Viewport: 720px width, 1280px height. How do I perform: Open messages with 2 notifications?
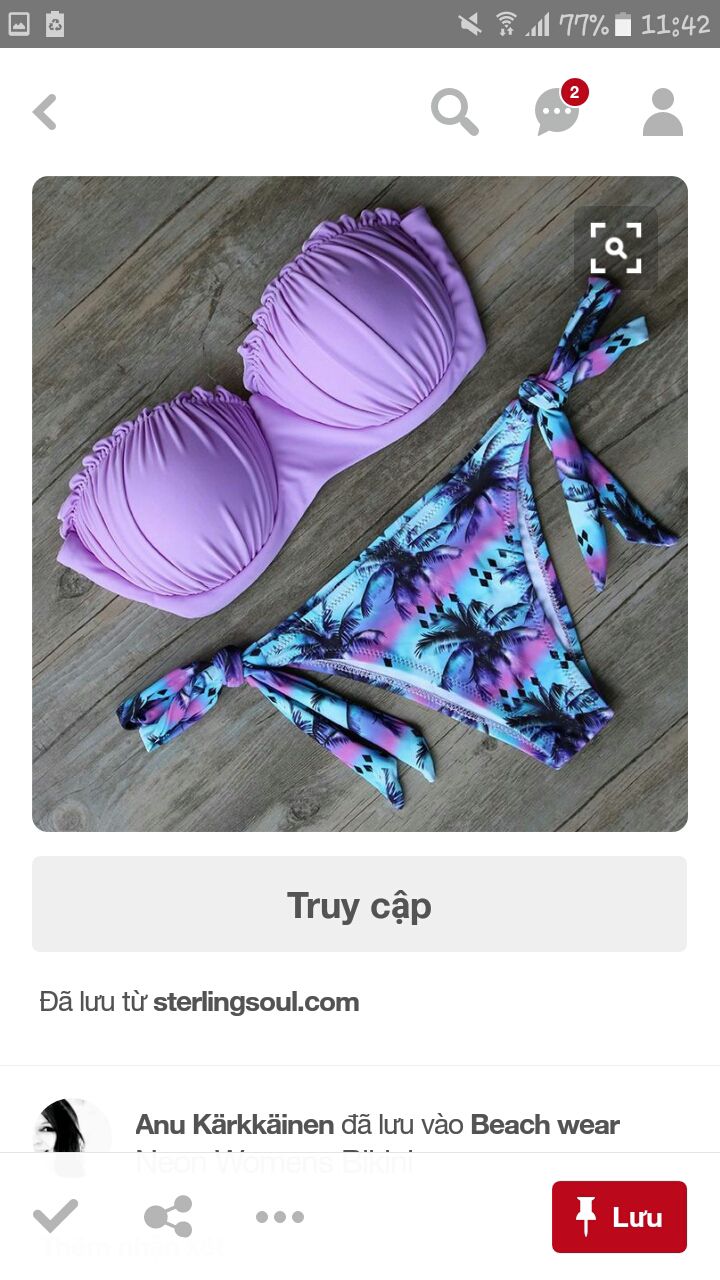coord(560,108)
